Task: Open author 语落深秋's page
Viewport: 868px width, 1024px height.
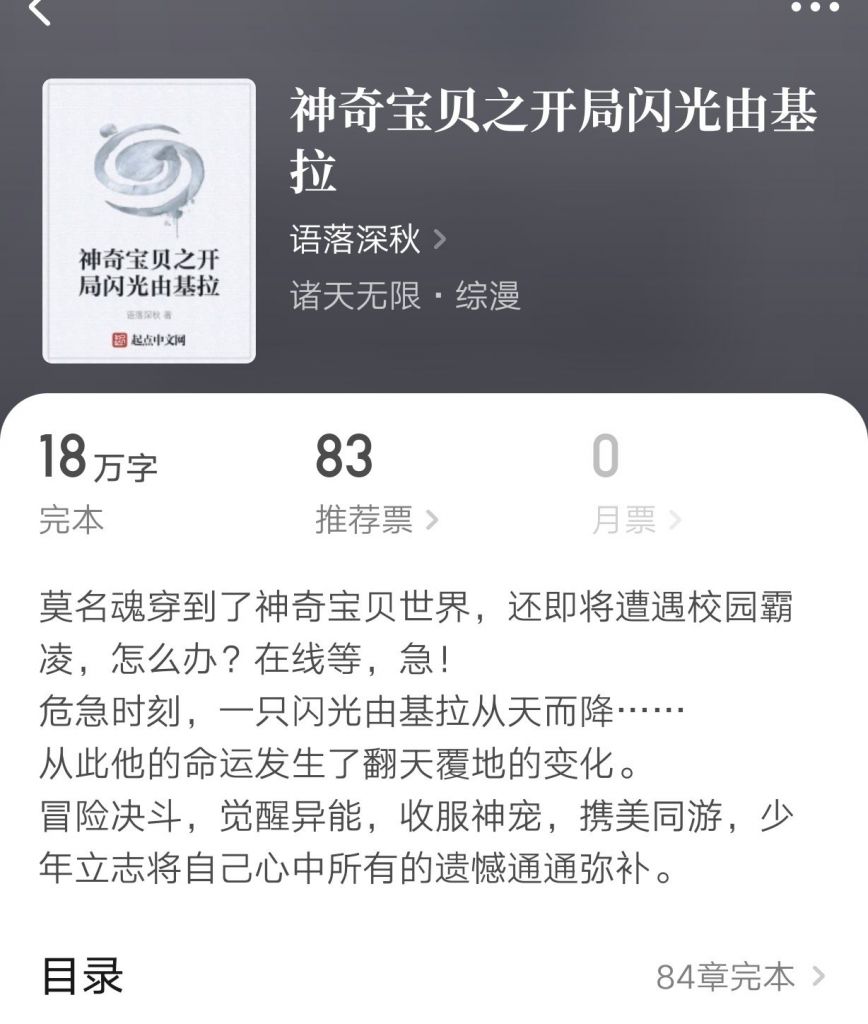Action: (367, 240)
